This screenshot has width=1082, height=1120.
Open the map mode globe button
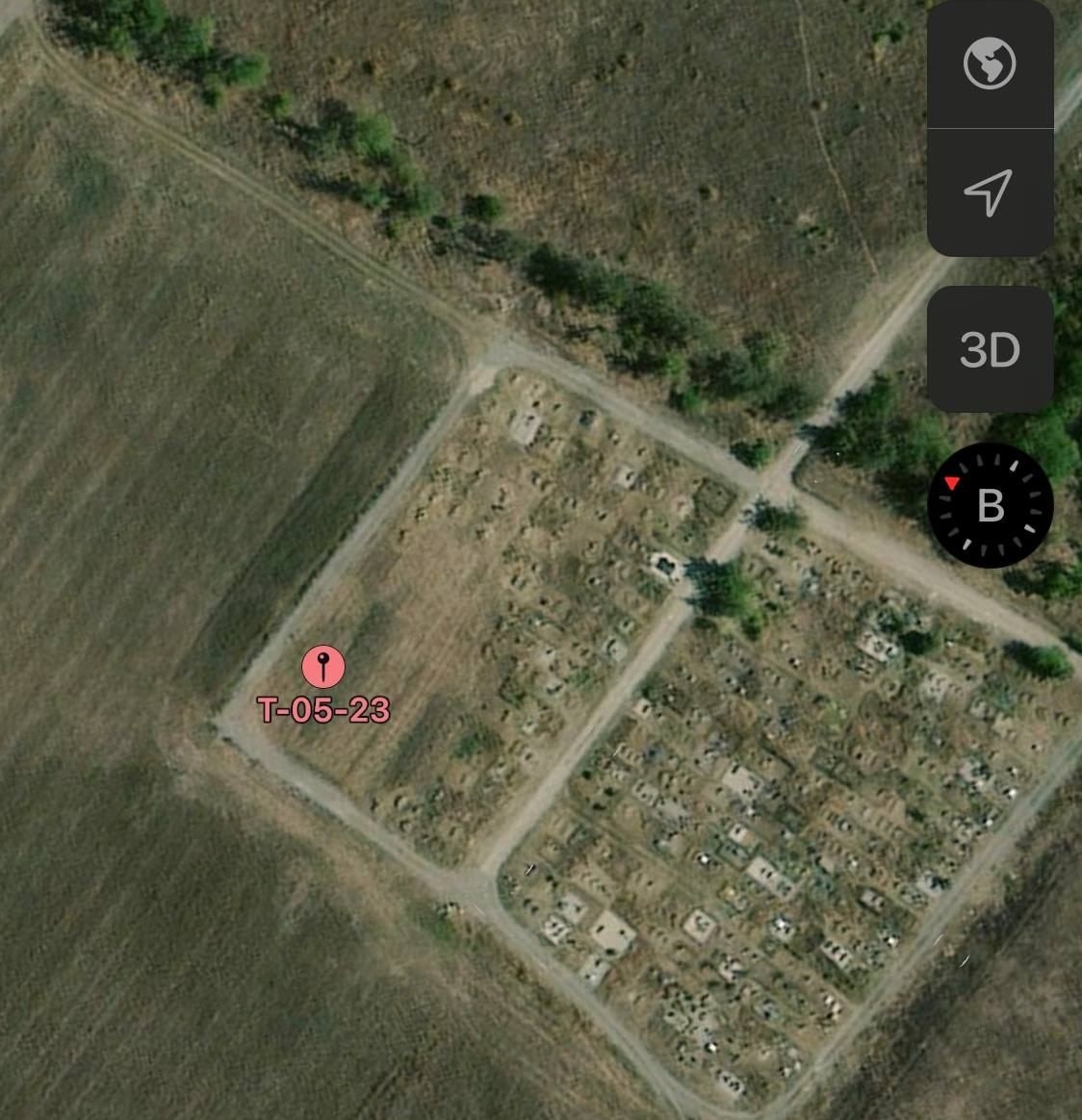coord(990,64)
